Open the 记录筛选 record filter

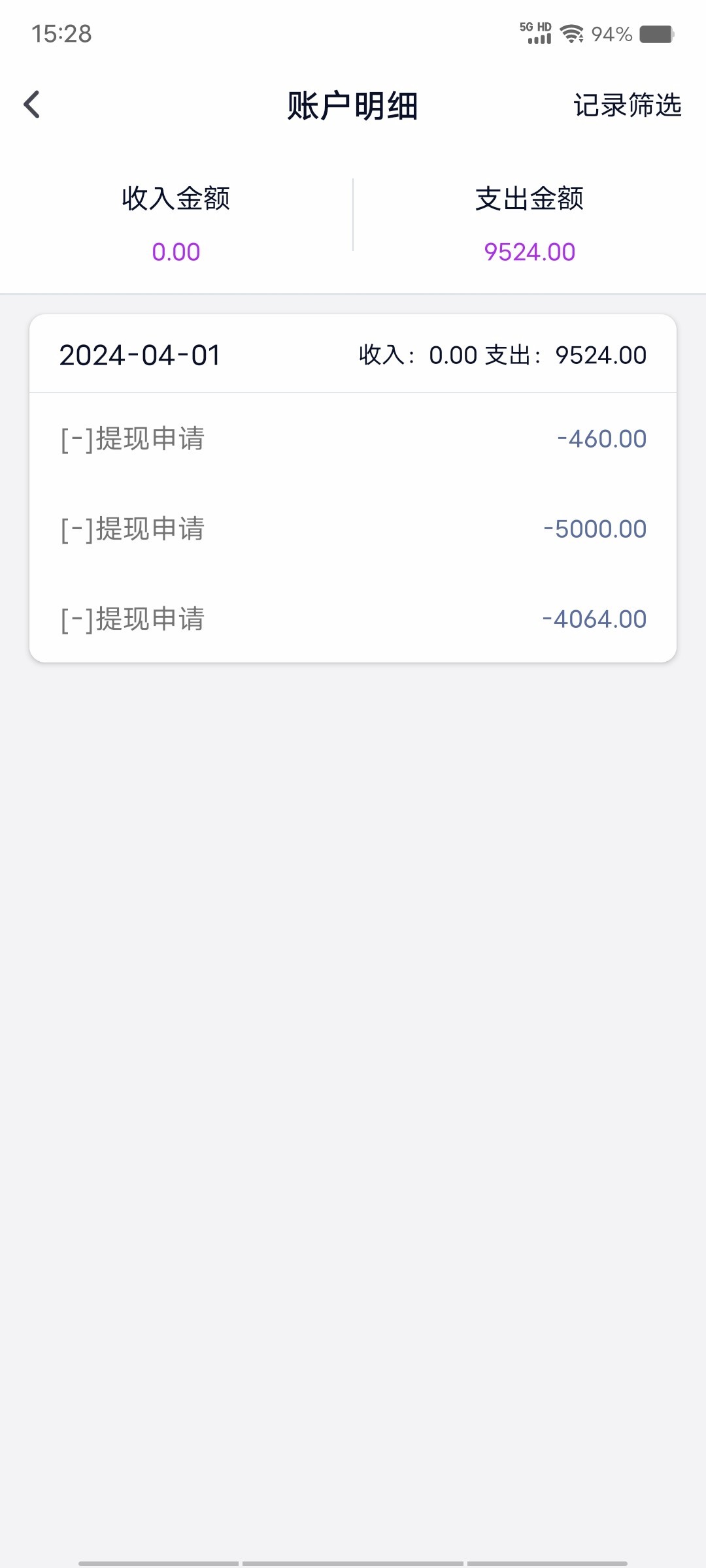point(627,105)
